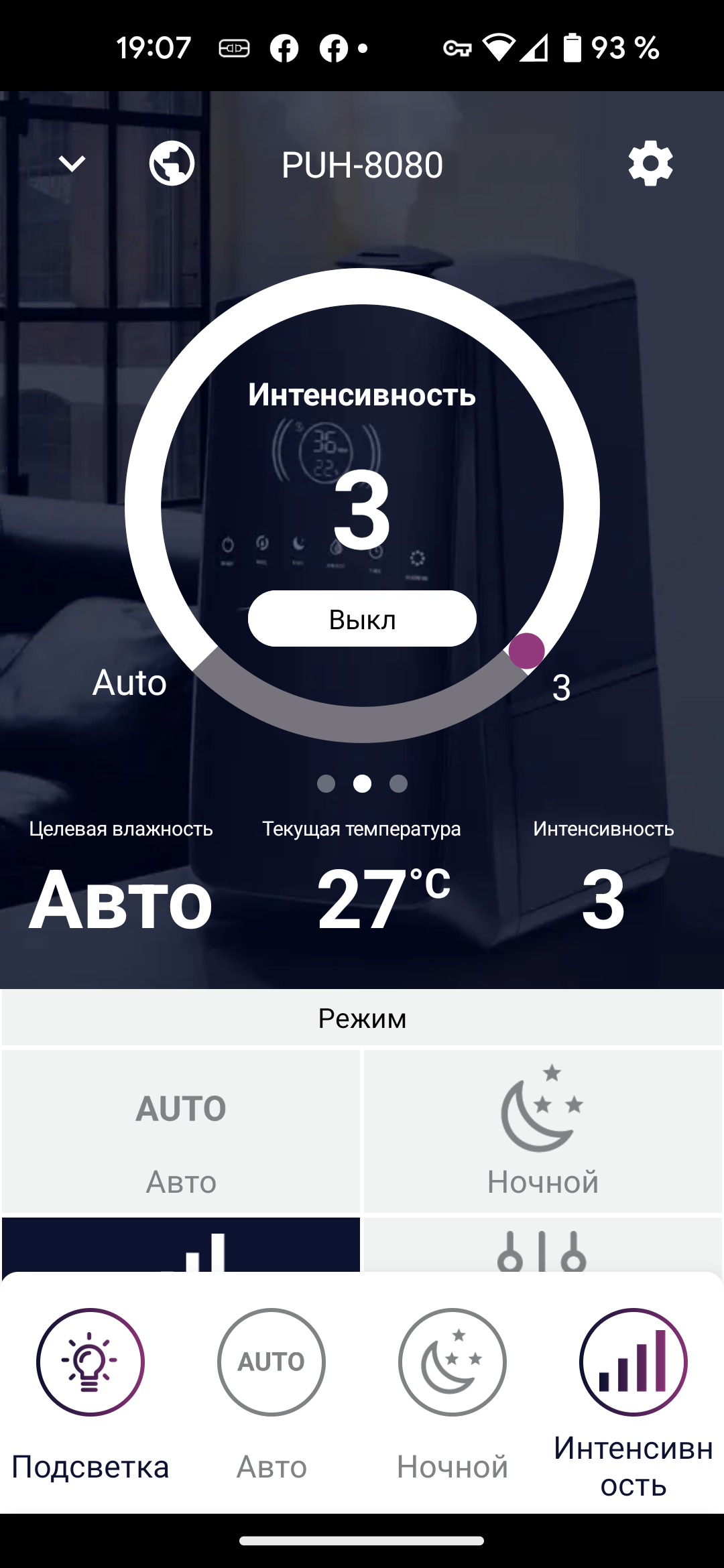This screenshot has height=1568, width=724.
Task: Turn off the humidifier with Выкл button
Action: (x=362, y=619)
